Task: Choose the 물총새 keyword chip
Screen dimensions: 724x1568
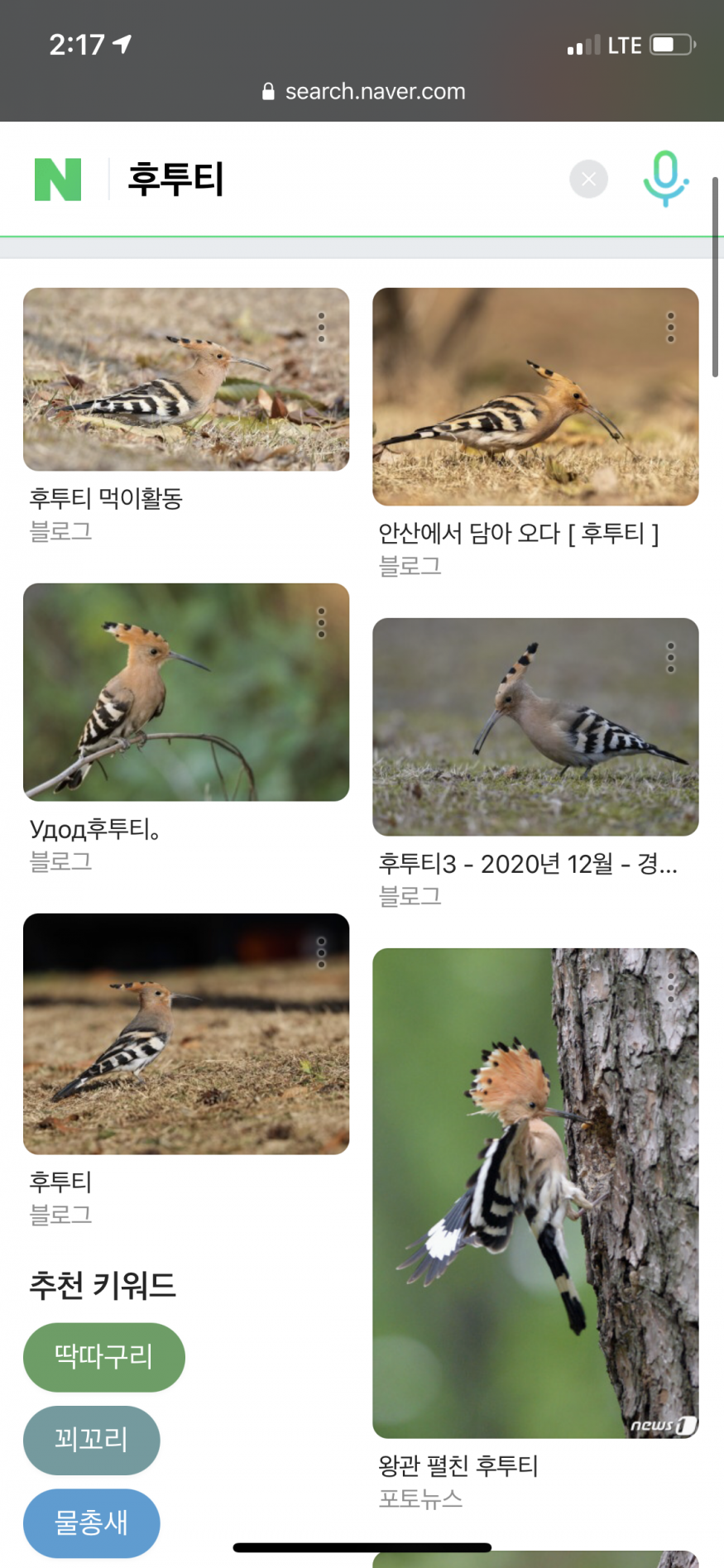Action: coord(92,1522)
